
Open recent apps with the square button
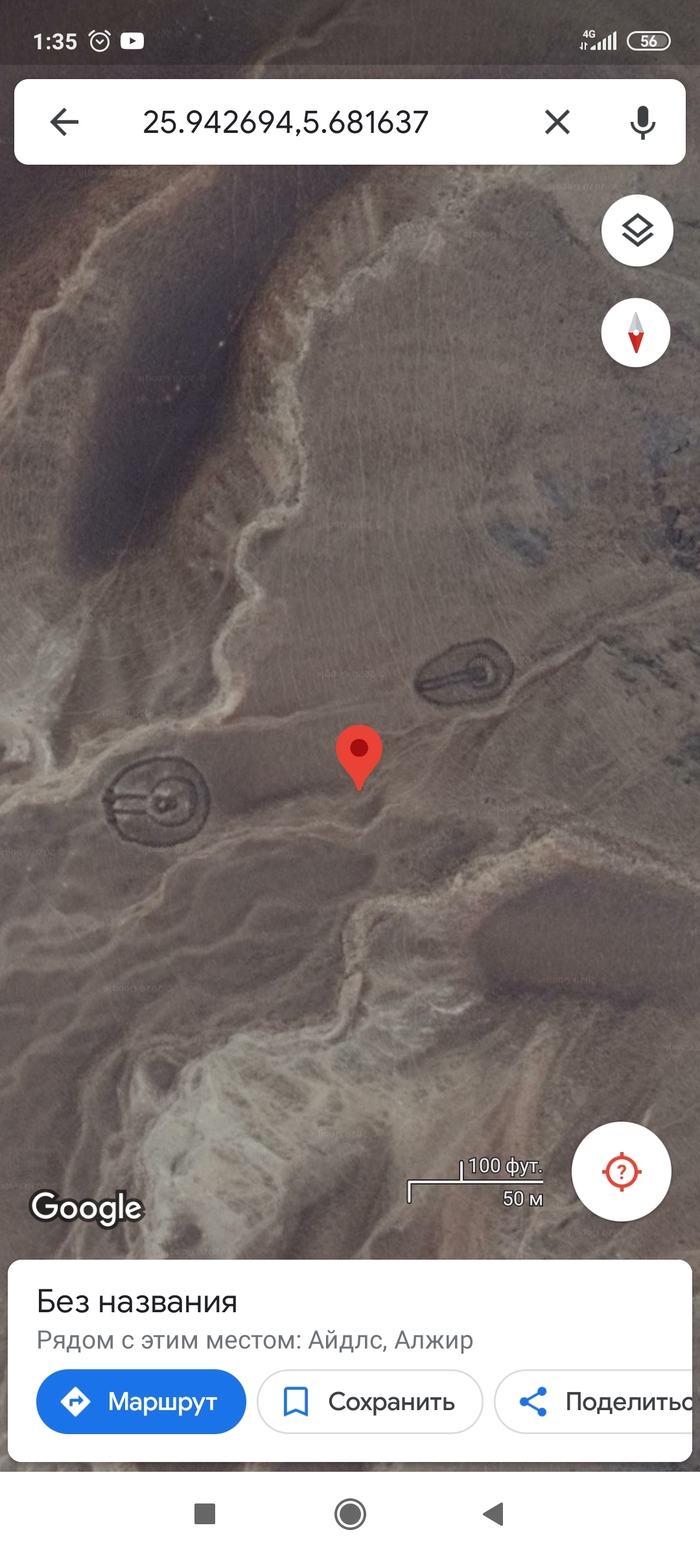coord(205,1514)
